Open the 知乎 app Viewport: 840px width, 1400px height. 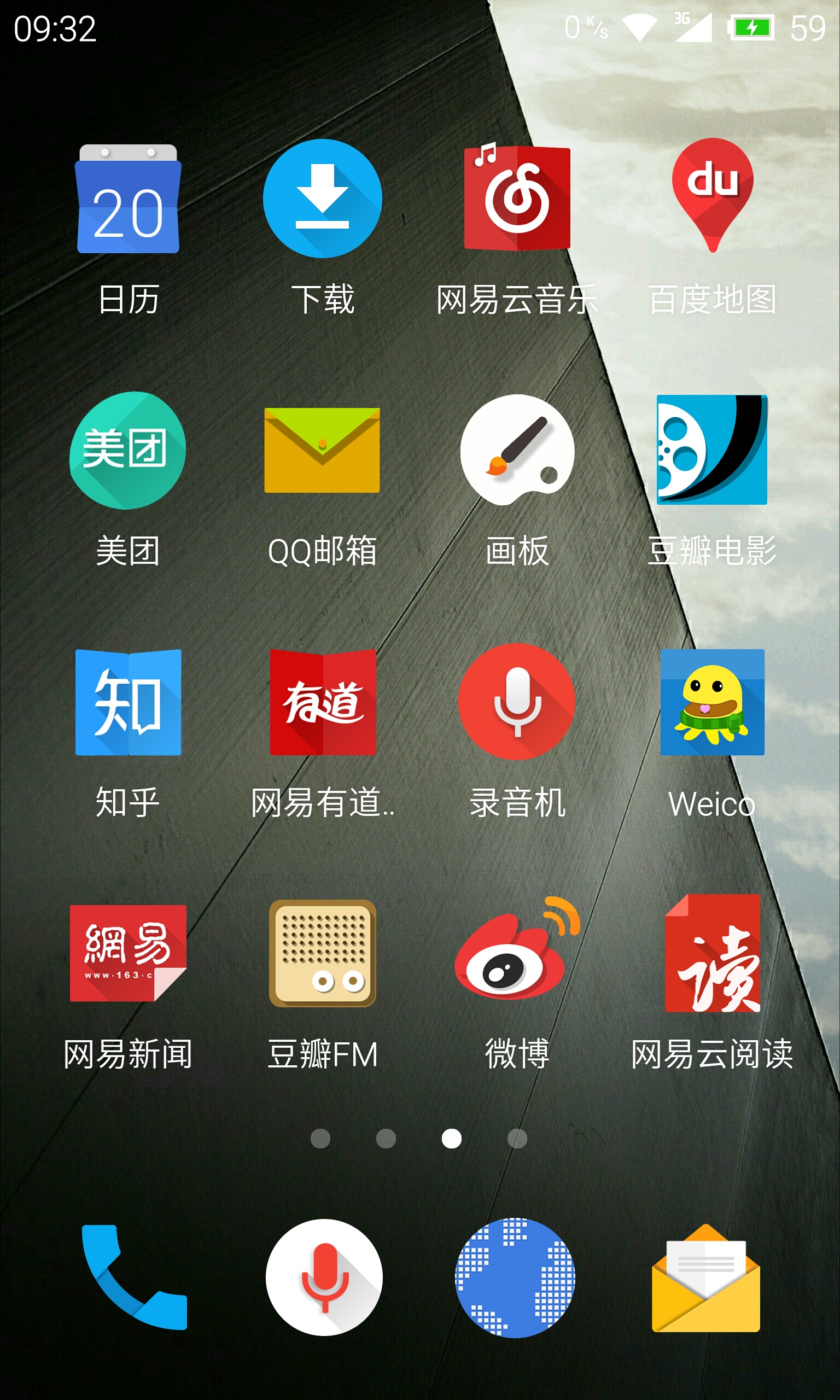point(129,702)
